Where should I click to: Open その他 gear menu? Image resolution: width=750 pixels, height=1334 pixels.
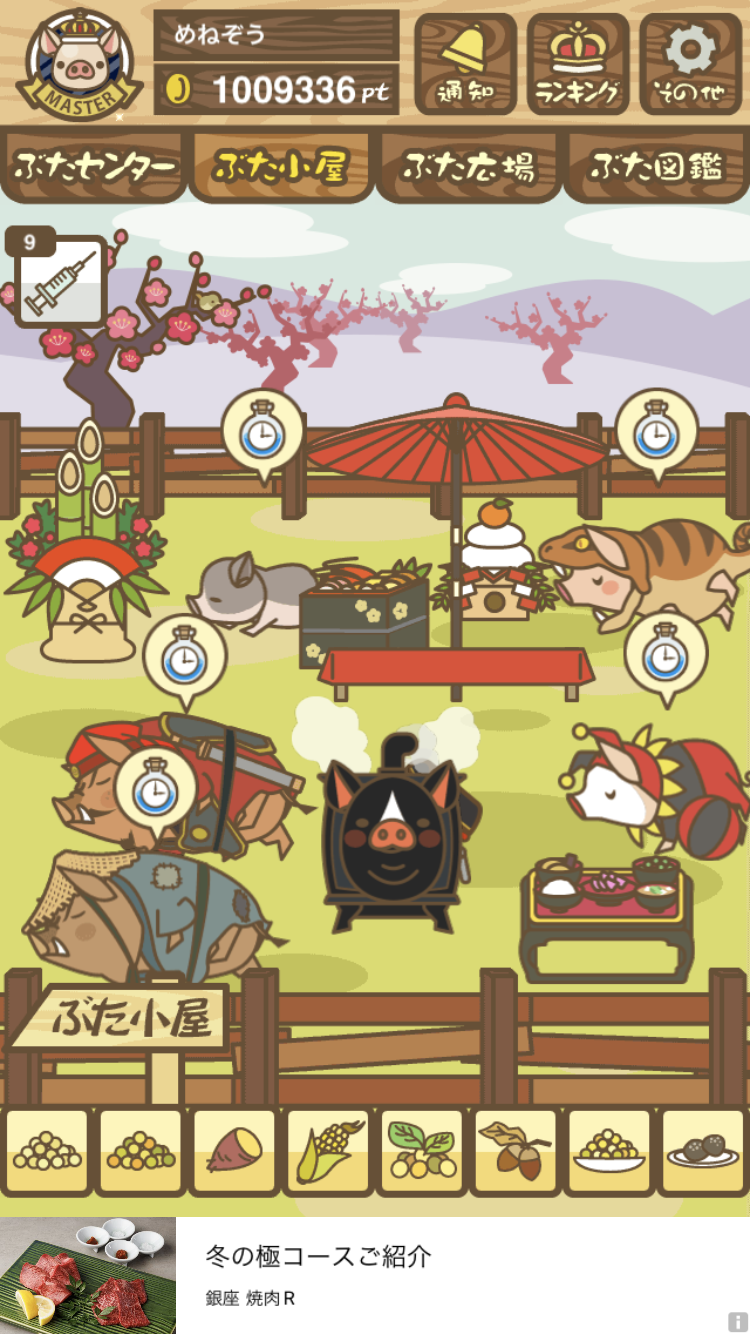[691, 63]
